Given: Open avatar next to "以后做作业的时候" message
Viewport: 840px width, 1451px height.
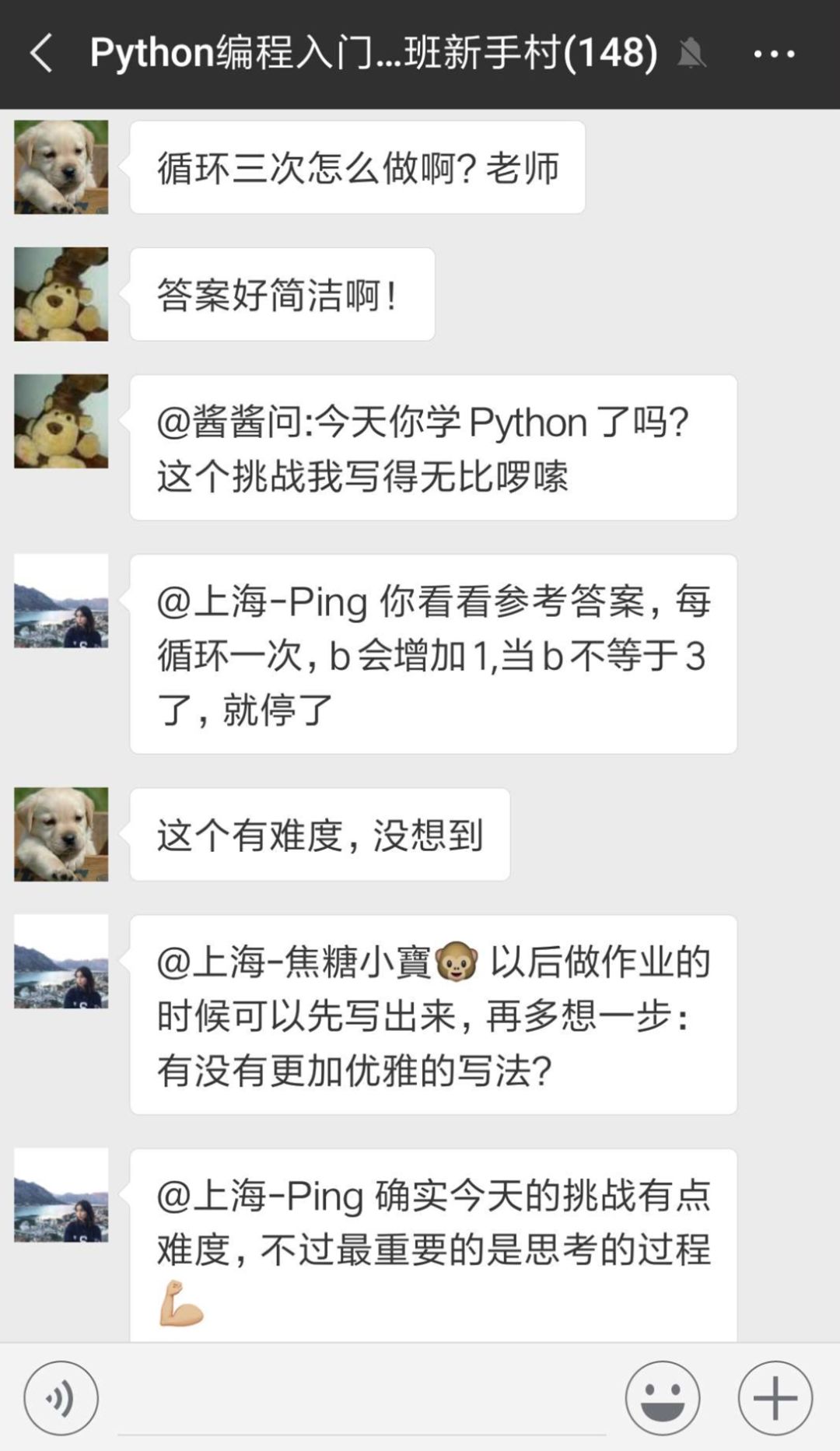Looking at the screenshot, I should 61,961.
